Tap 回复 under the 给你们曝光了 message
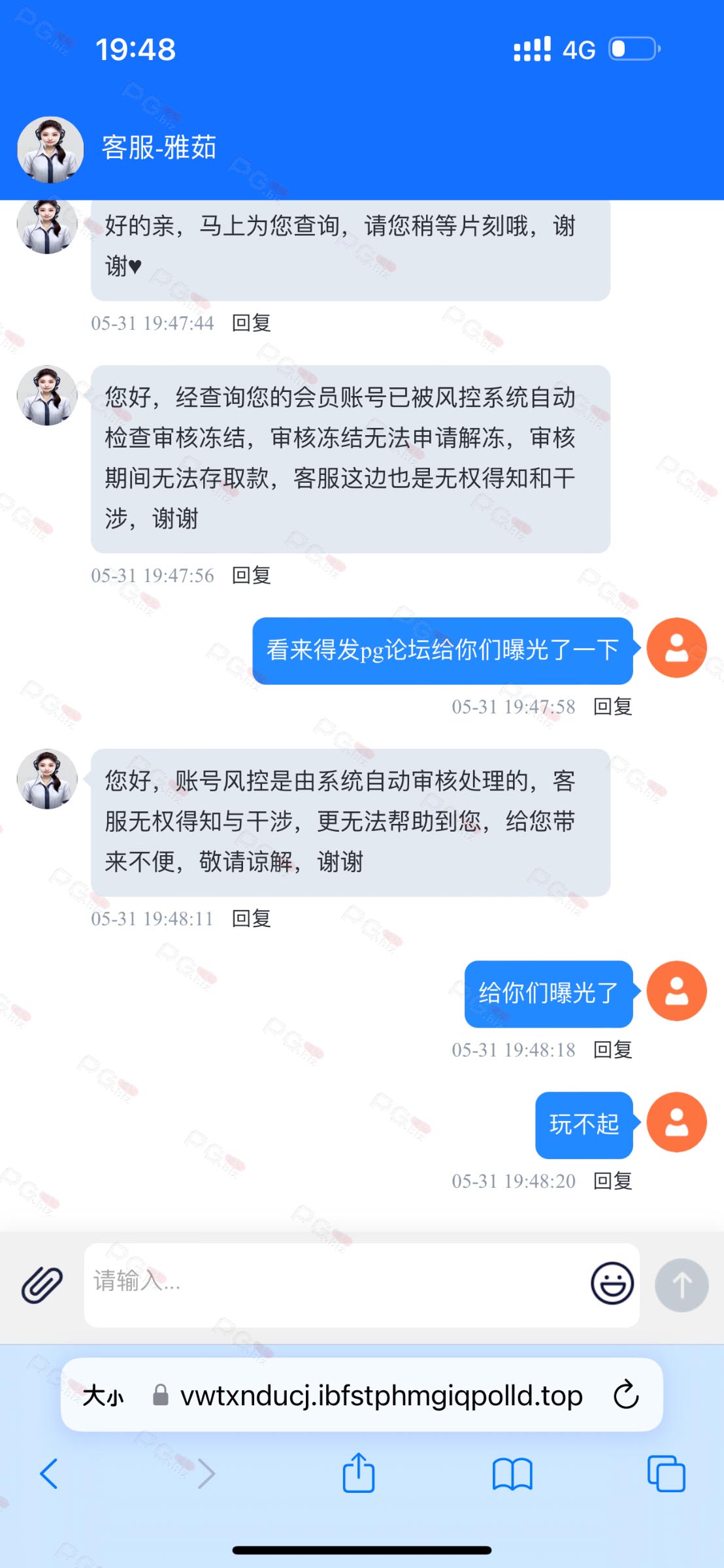The height and width of the screenshot is (1568, 724). (x=612, y=1050)
